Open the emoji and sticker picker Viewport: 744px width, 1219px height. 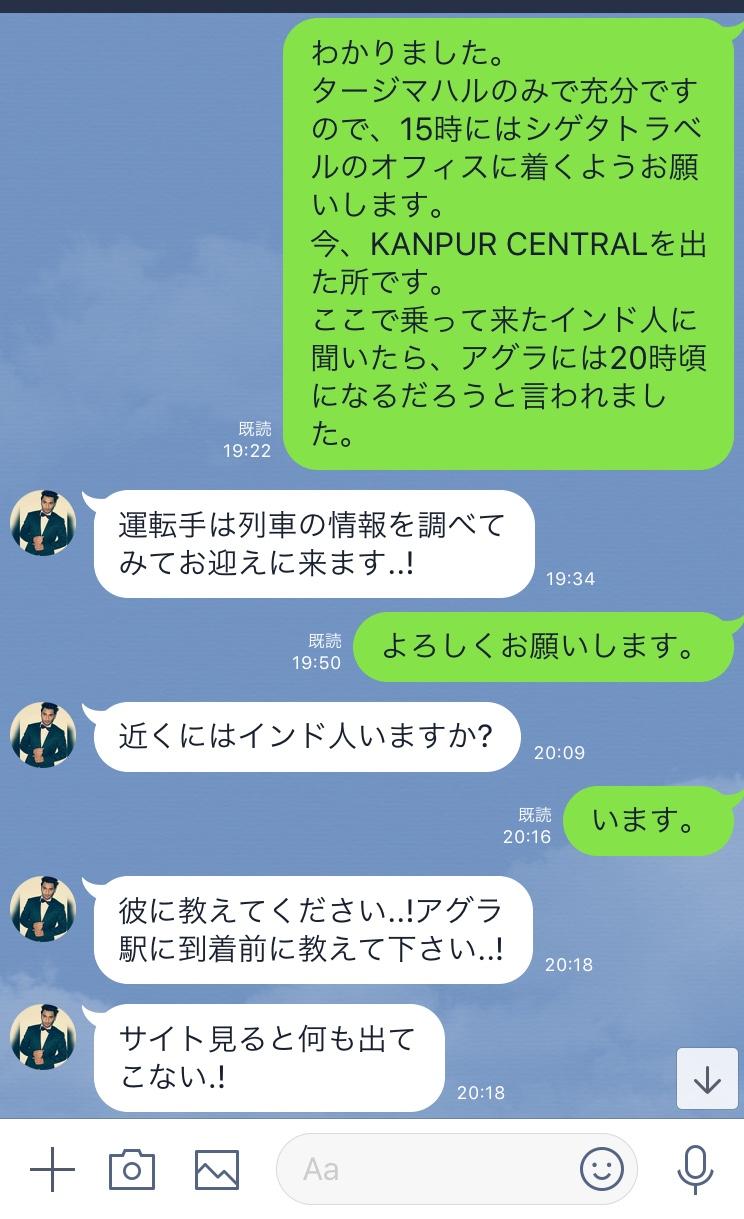click(601, 1169)
